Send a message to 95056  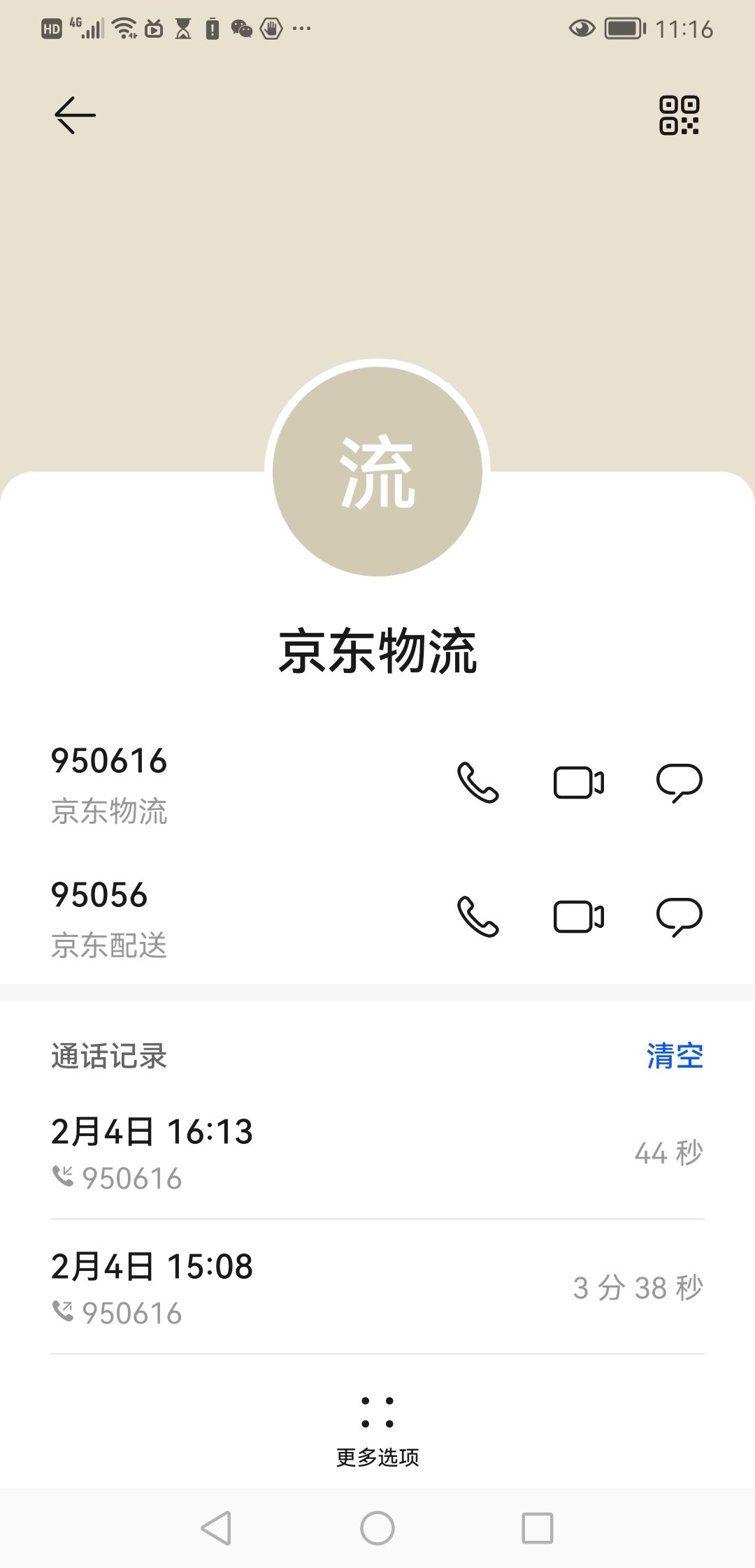tap(679, 917)
